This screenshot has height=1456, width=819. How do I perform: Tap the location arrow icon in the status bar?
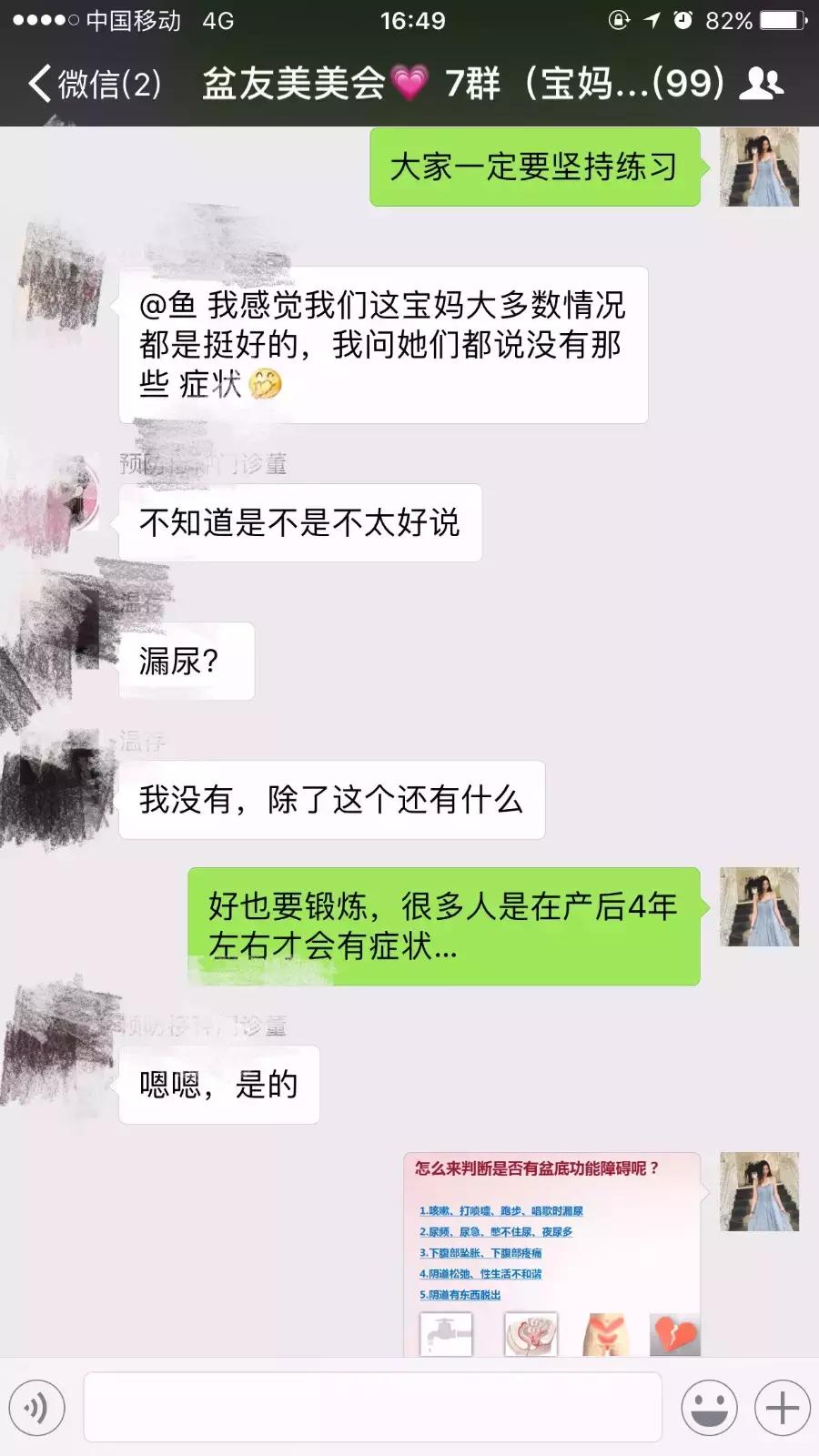pyautogui.click(x=653, y=18)
